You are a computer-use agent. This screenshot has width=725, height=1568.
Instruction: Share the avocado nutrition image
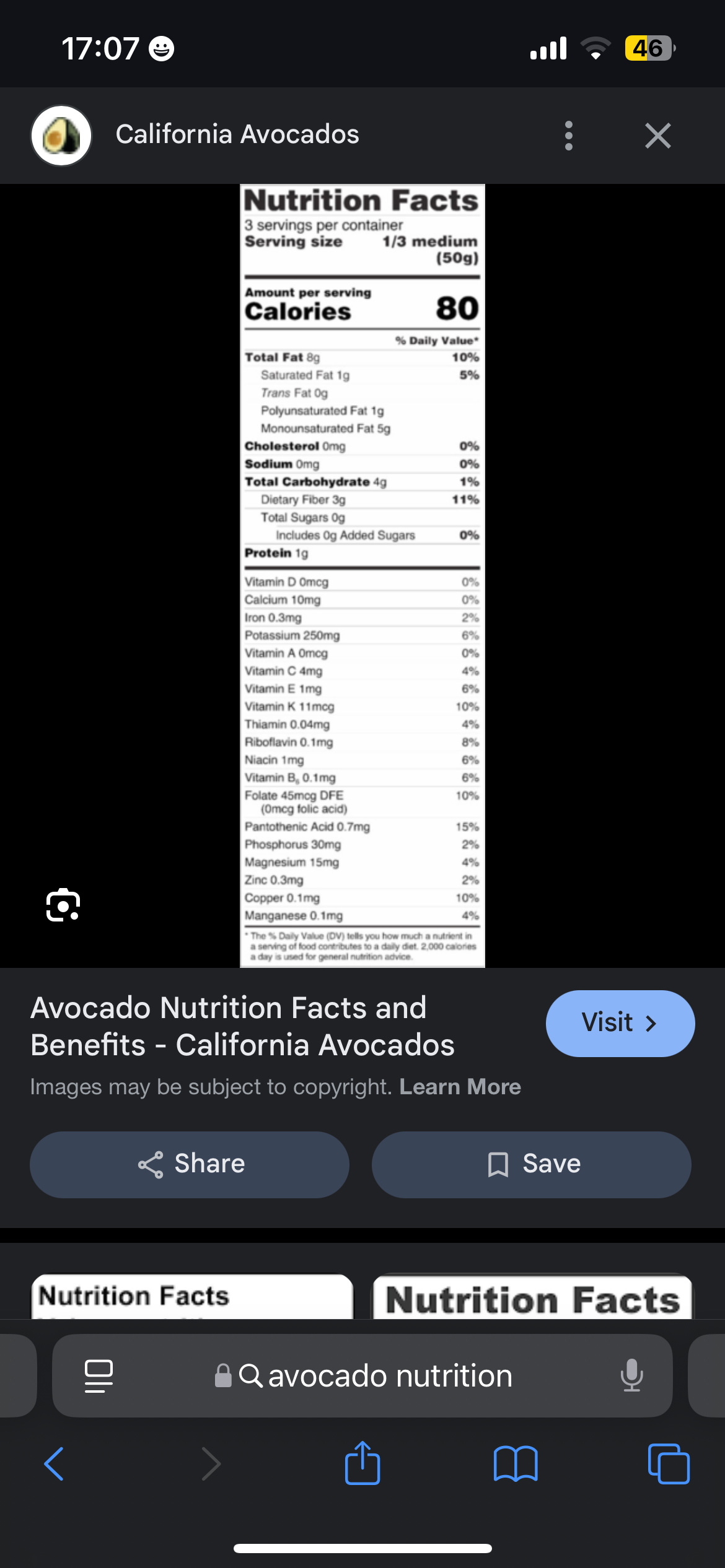point(190,1164)
